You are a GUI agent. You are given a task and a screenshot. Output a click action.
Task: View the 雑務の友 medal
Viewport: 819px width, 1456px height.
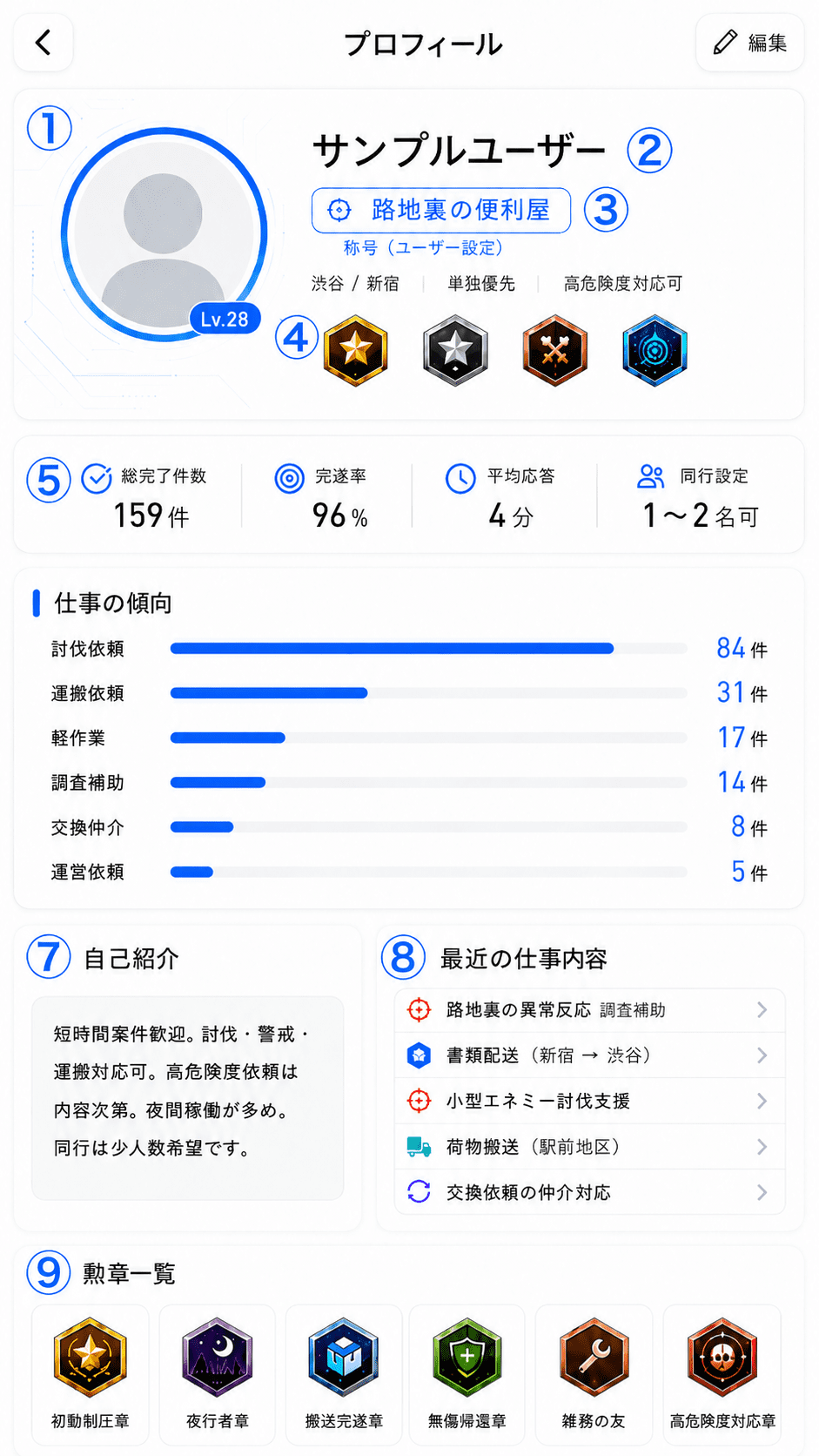(x=594, y=1374)
